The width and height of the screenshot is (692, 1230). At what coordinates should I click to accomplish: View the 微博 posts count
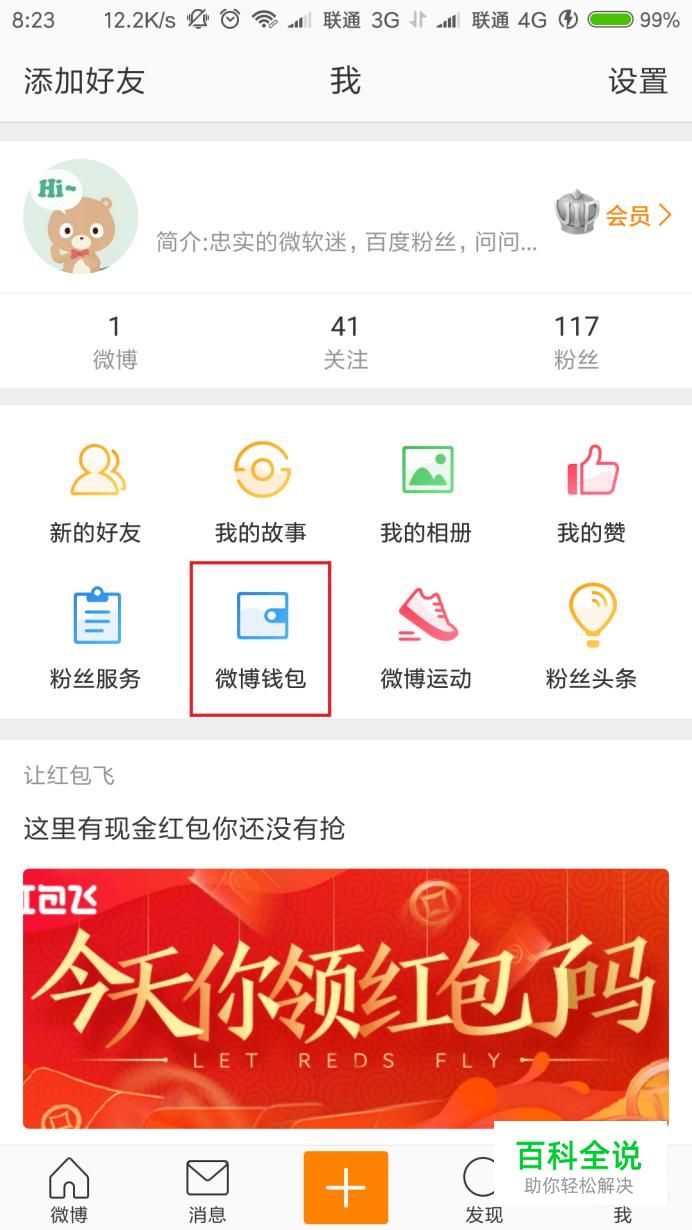click(x=115, y=341)
